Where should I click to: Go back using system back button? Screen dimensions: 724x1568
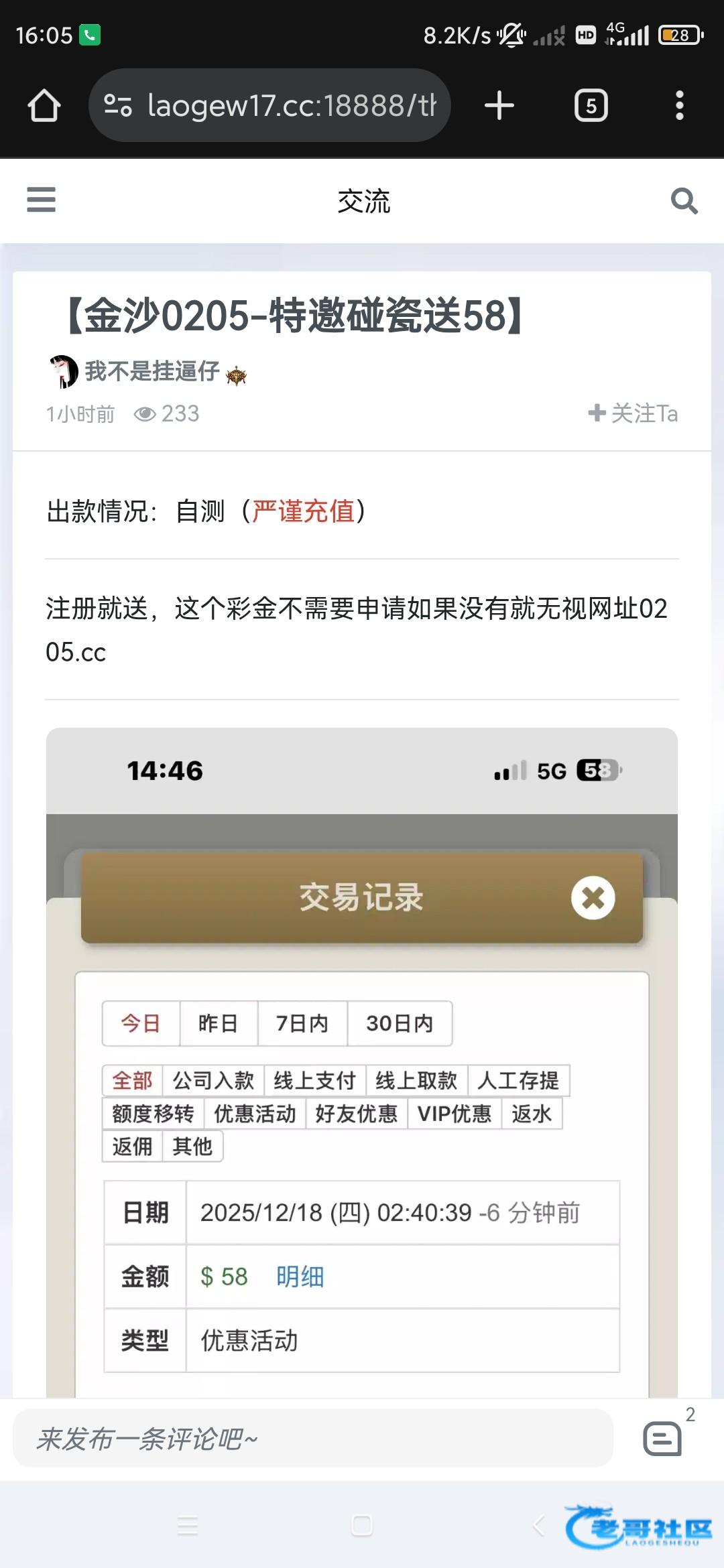pyautogui.click(x=538, y=1526)
